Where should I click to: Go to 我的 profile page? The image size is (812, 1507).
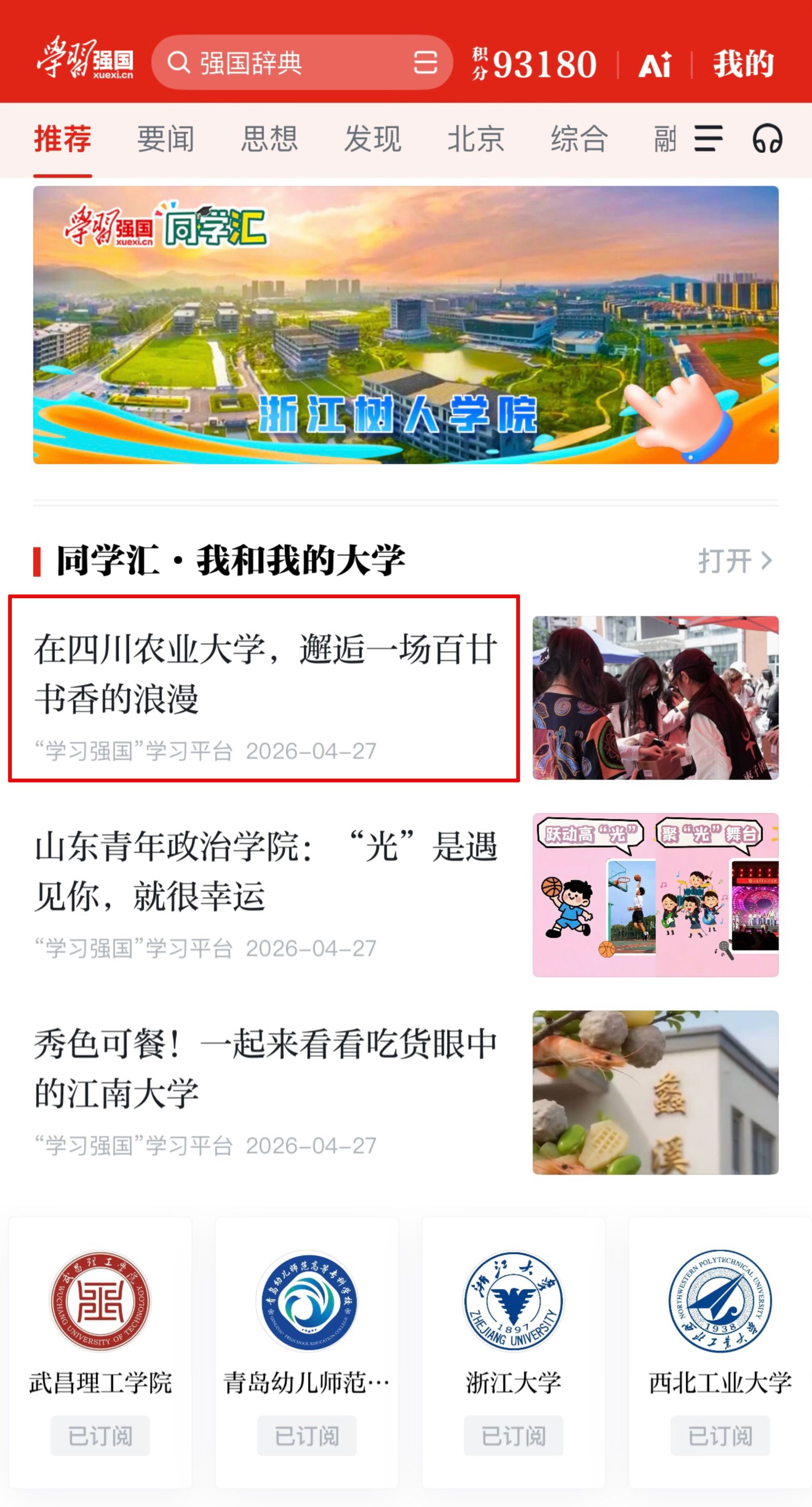pos(743,63)
